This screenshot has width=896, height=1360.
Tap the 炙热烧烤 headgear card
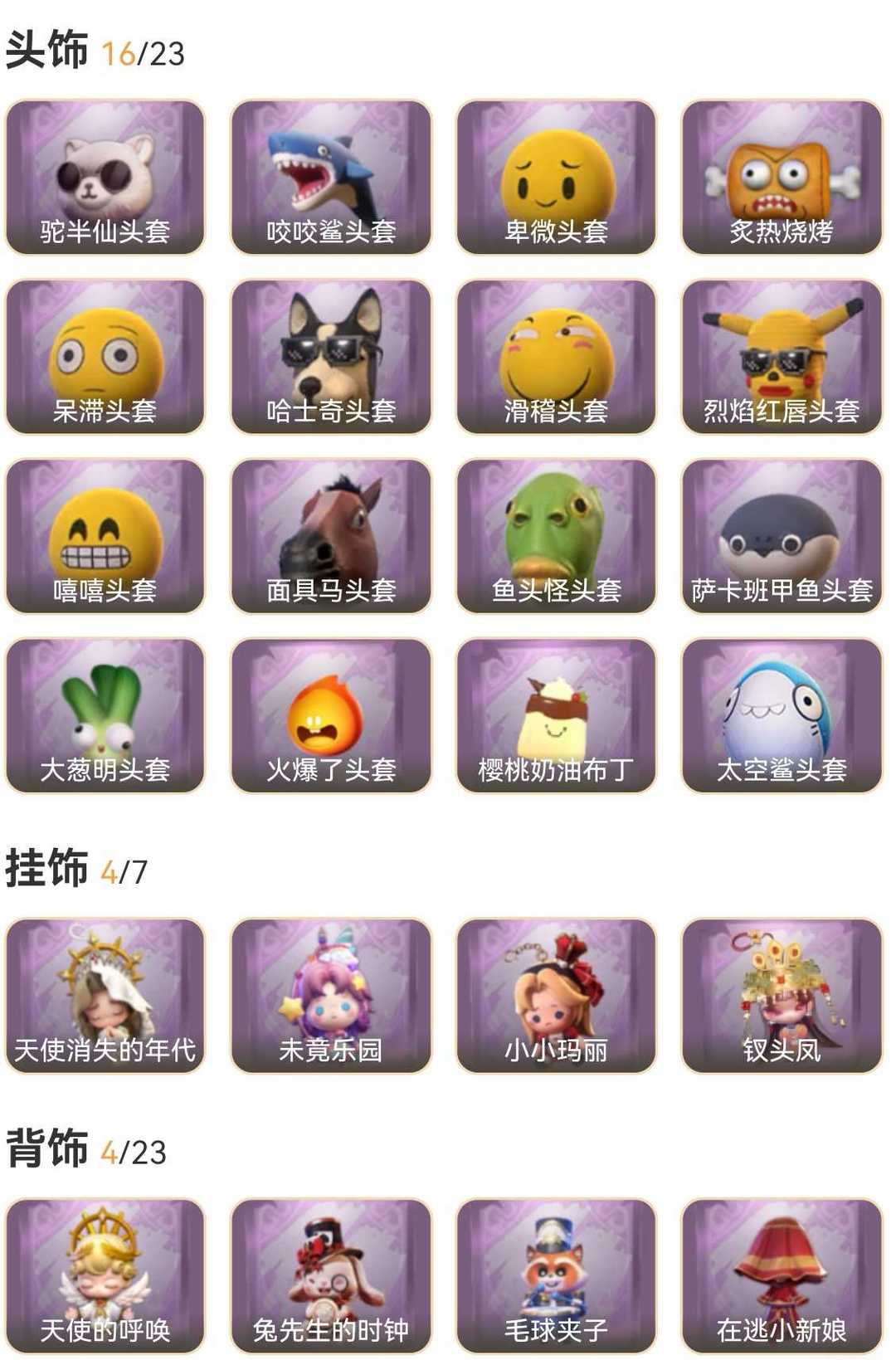[782, 177]
